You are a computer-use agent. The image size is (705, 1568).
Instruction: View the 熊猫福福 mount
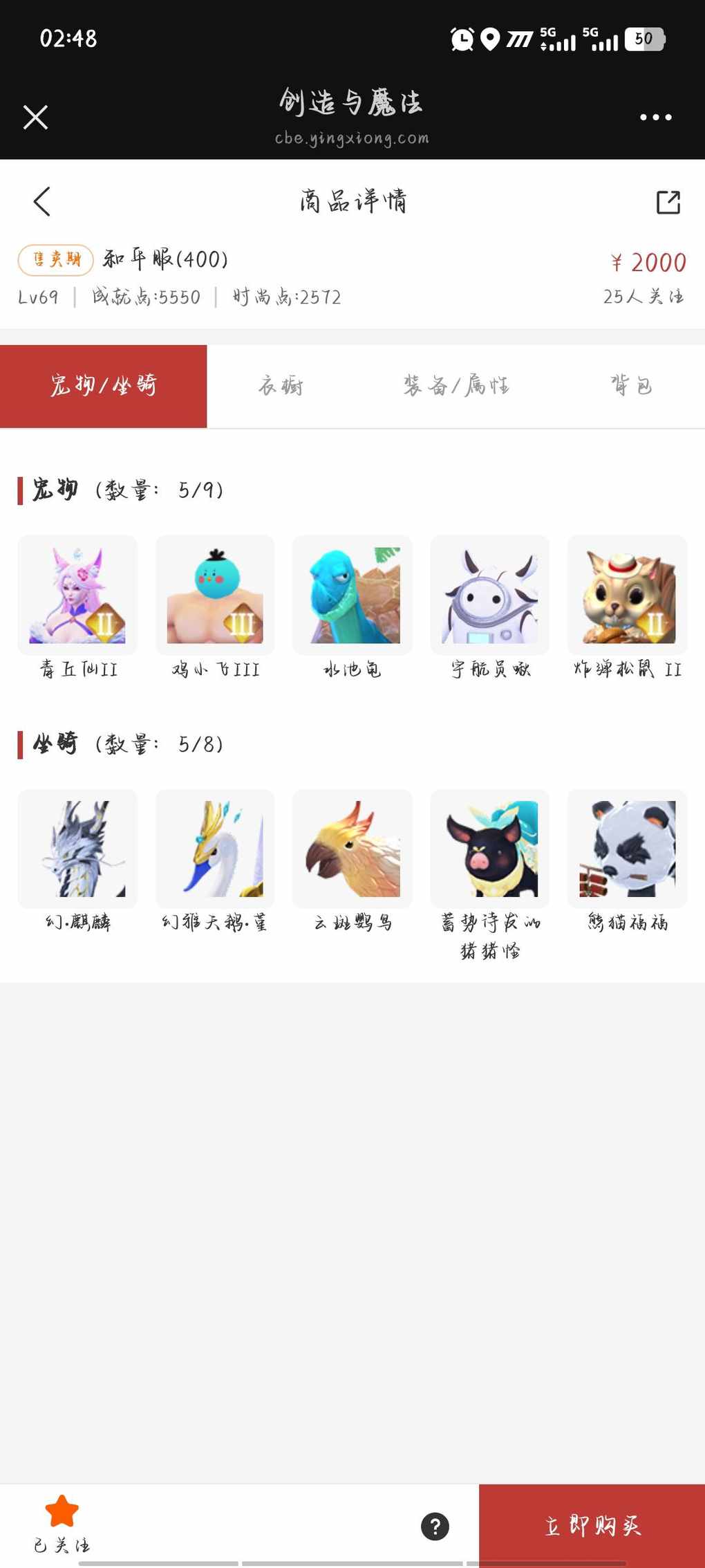pyautogui.click(x=628, y=849)
